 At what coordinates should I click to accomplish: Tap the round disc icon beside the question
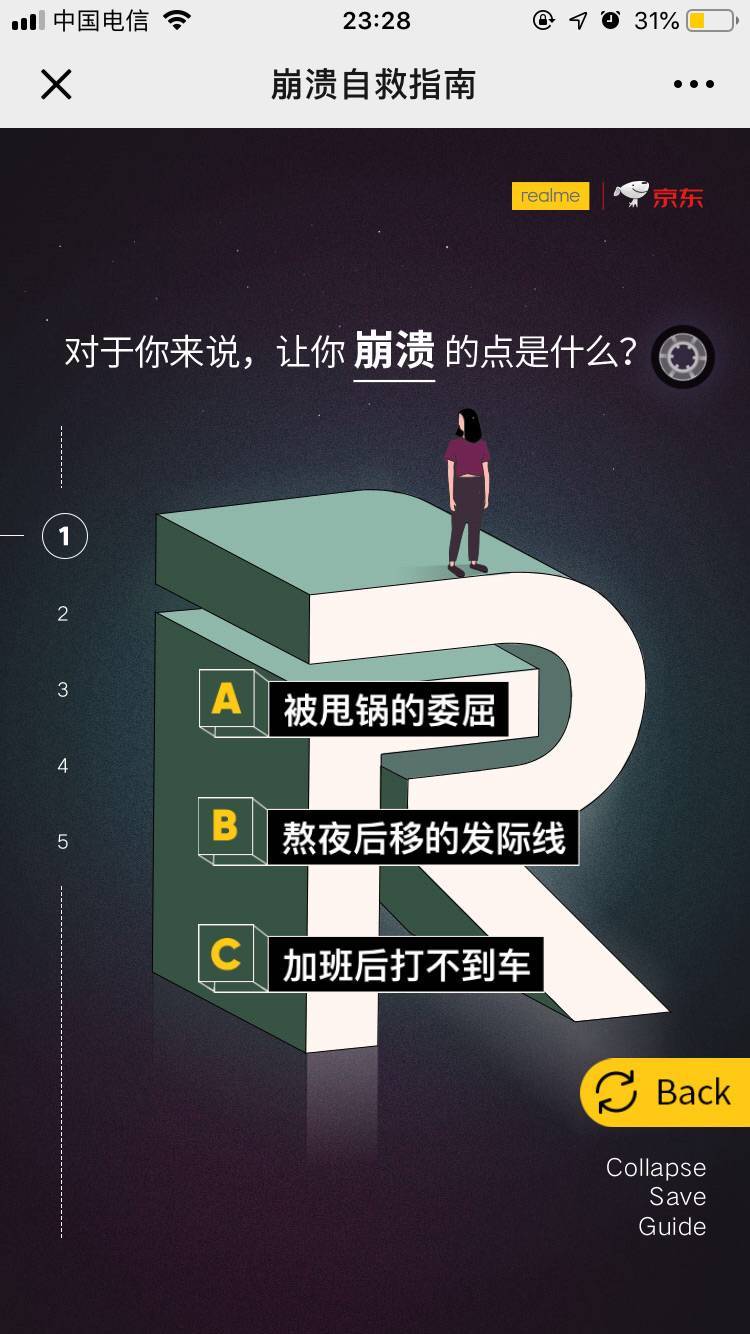tap(683, 357)
